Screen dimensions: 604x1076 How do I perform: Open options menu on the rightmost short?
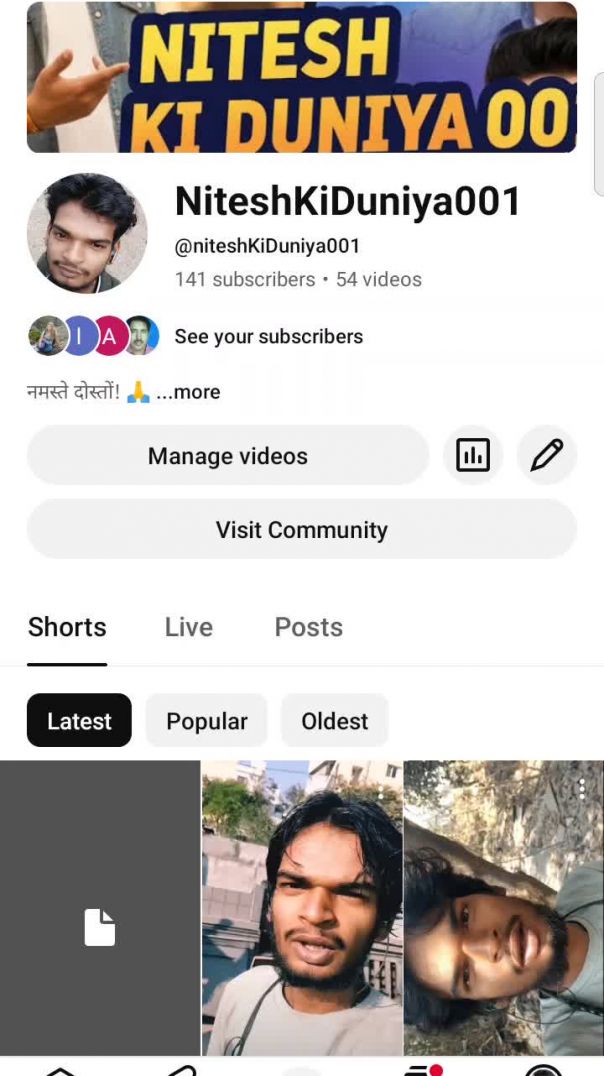click(583, 789)
